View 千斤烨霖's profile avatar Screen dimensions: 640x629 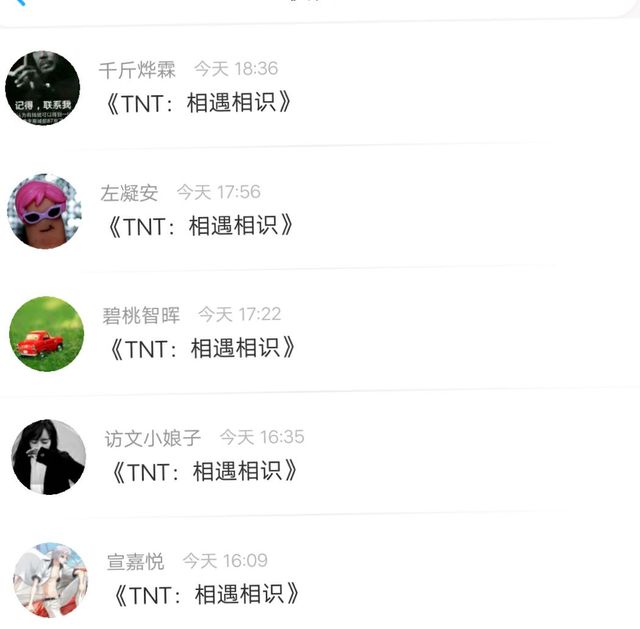pyautogui.click(x=42, y=88)
